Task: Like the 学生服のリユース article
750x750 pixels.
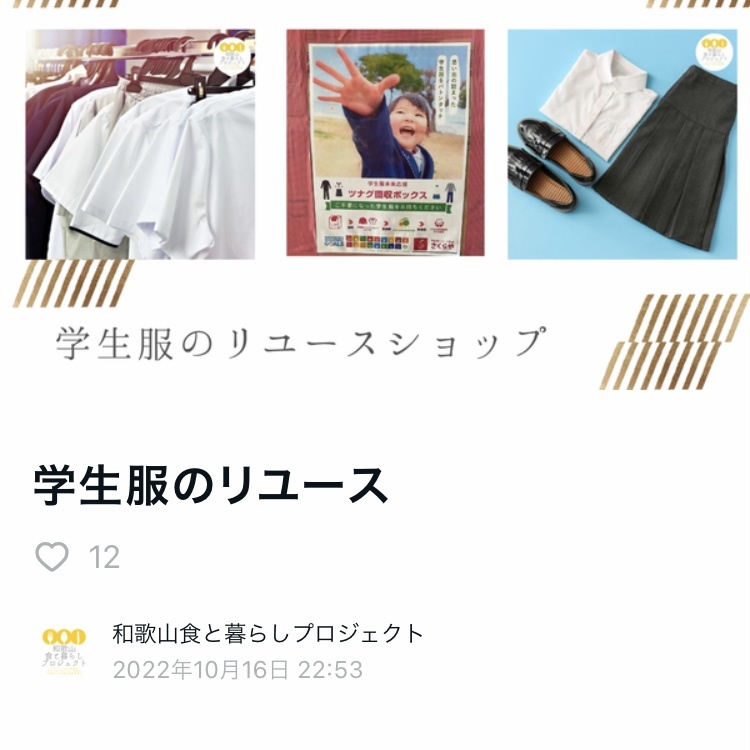Action: 52,557
